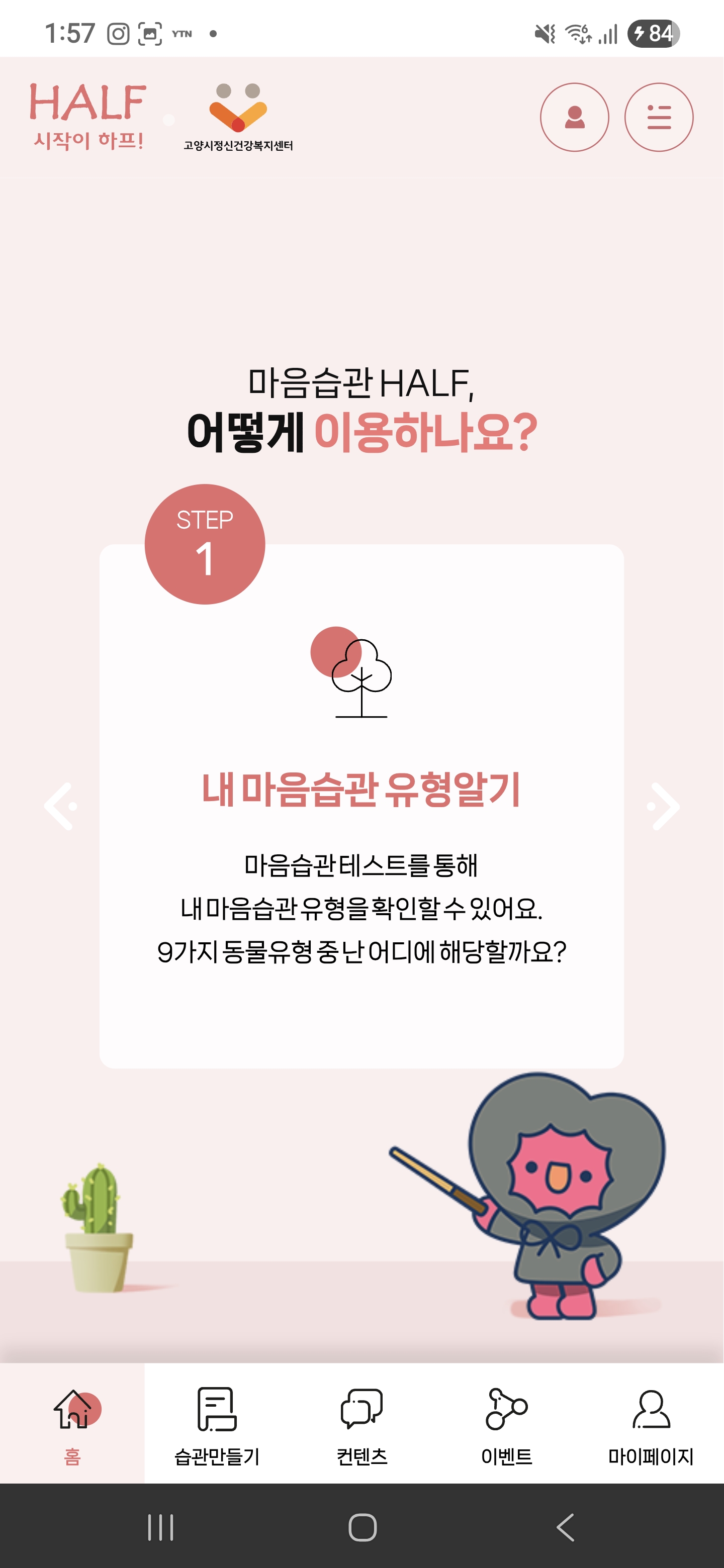Screen dimensions: 724x1568
Task: Open the hamburger menu
Action: (658, 117)
